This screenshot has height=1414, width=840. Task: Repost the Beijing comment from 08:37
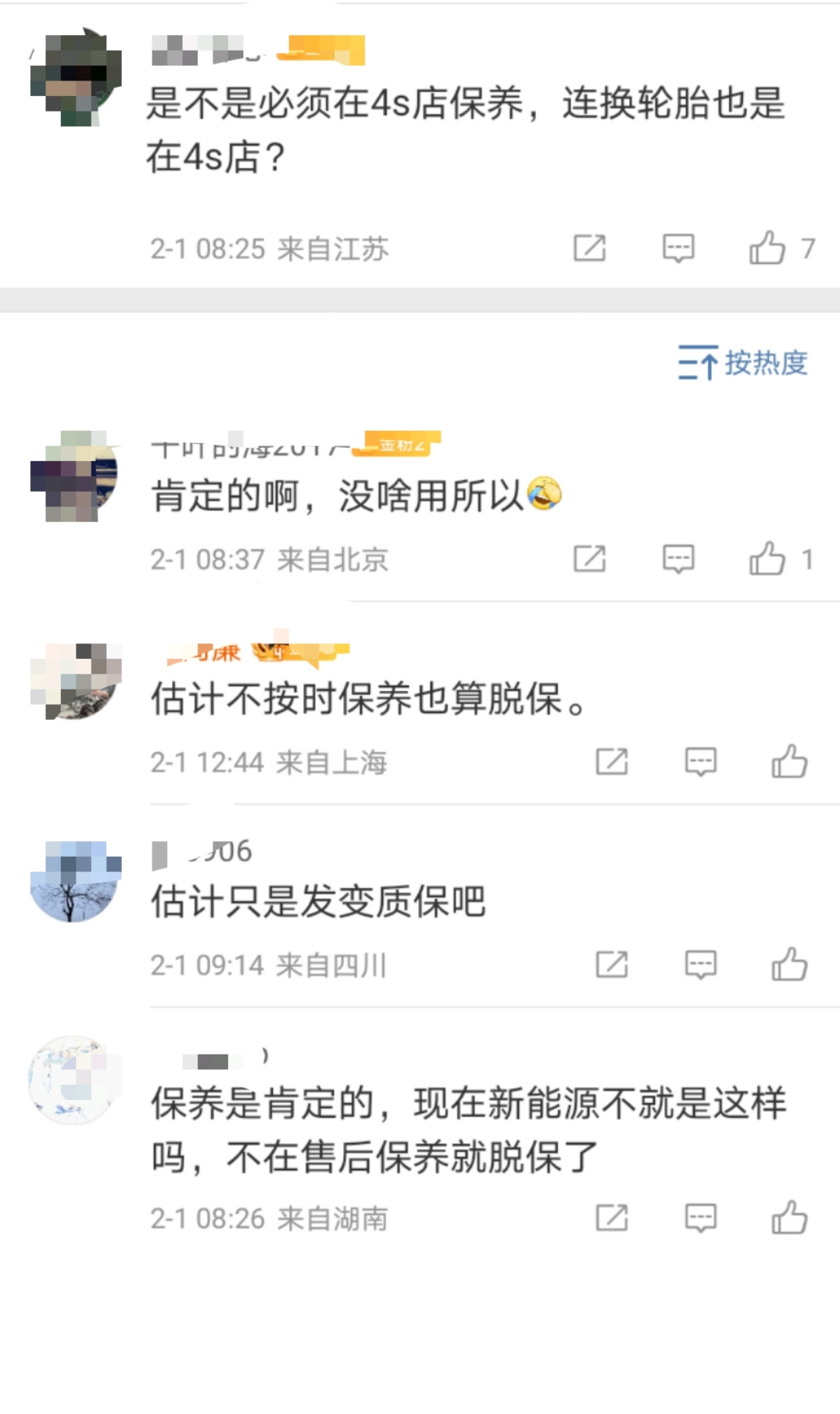(x=589, y=559)
